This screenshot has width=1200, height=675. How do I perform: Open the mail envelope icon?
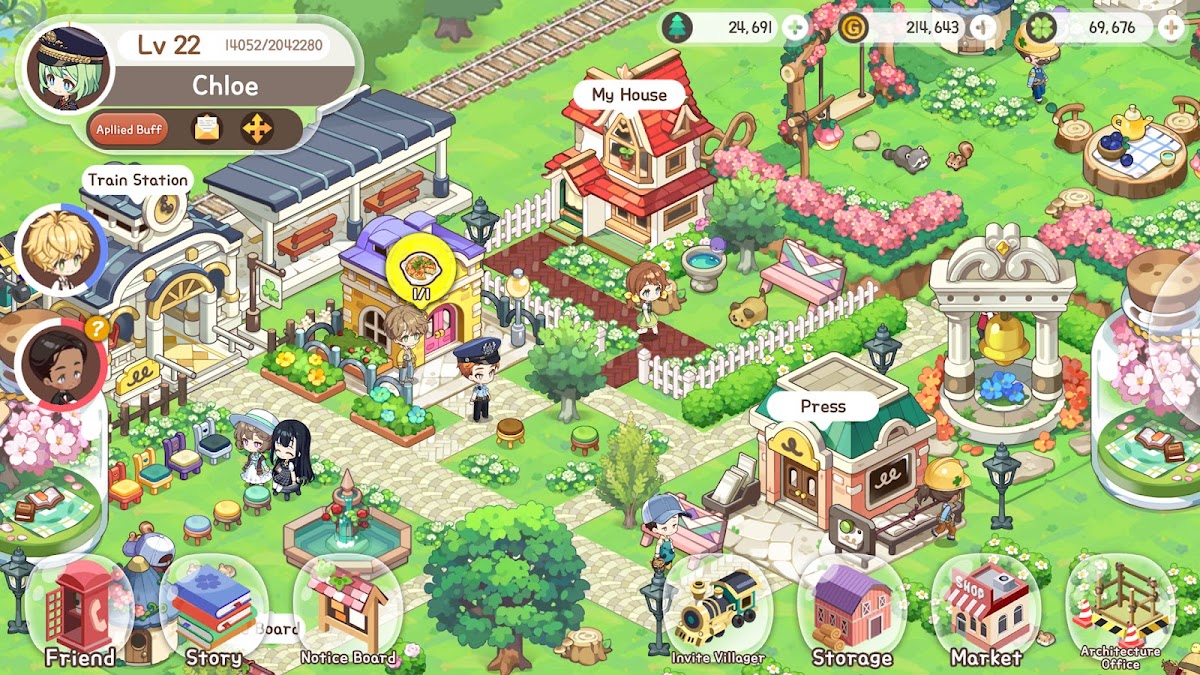point(206,128)
